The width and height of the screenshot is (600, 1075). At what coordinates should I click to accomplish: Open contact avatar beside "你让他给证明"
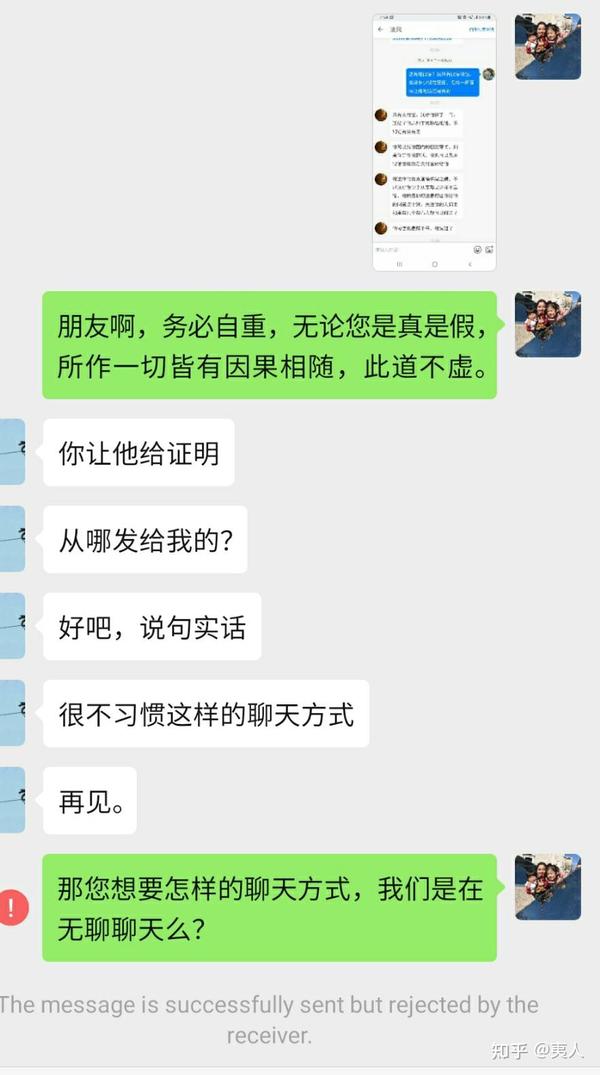tap(12, 452)
